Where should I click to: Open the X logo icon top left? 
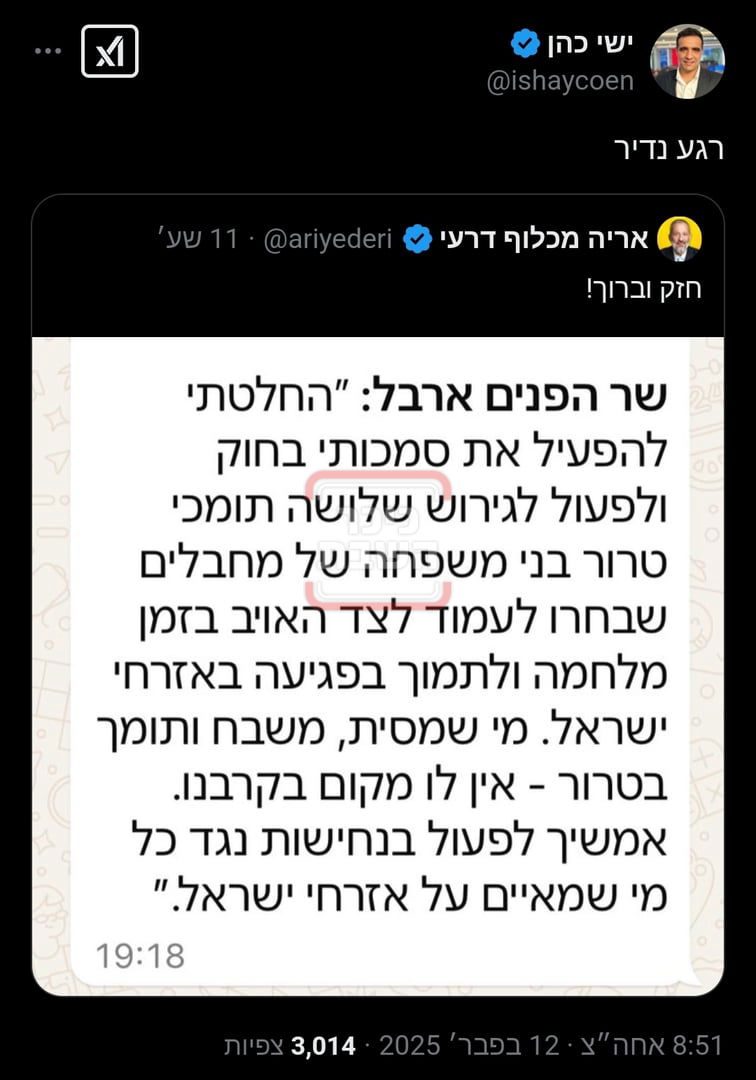tap(108, 52)
